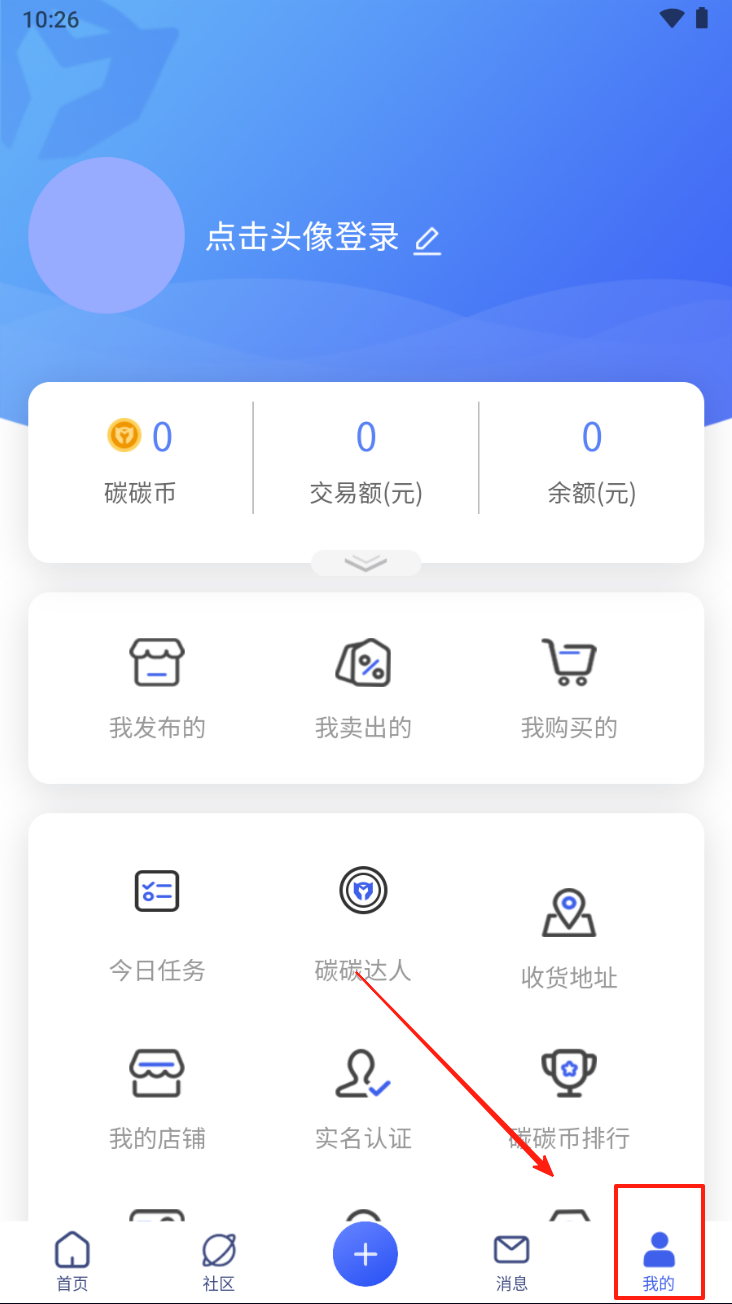
Task: Tap the edit pencil beside 点击头像登录
Action: coord(427,240)
